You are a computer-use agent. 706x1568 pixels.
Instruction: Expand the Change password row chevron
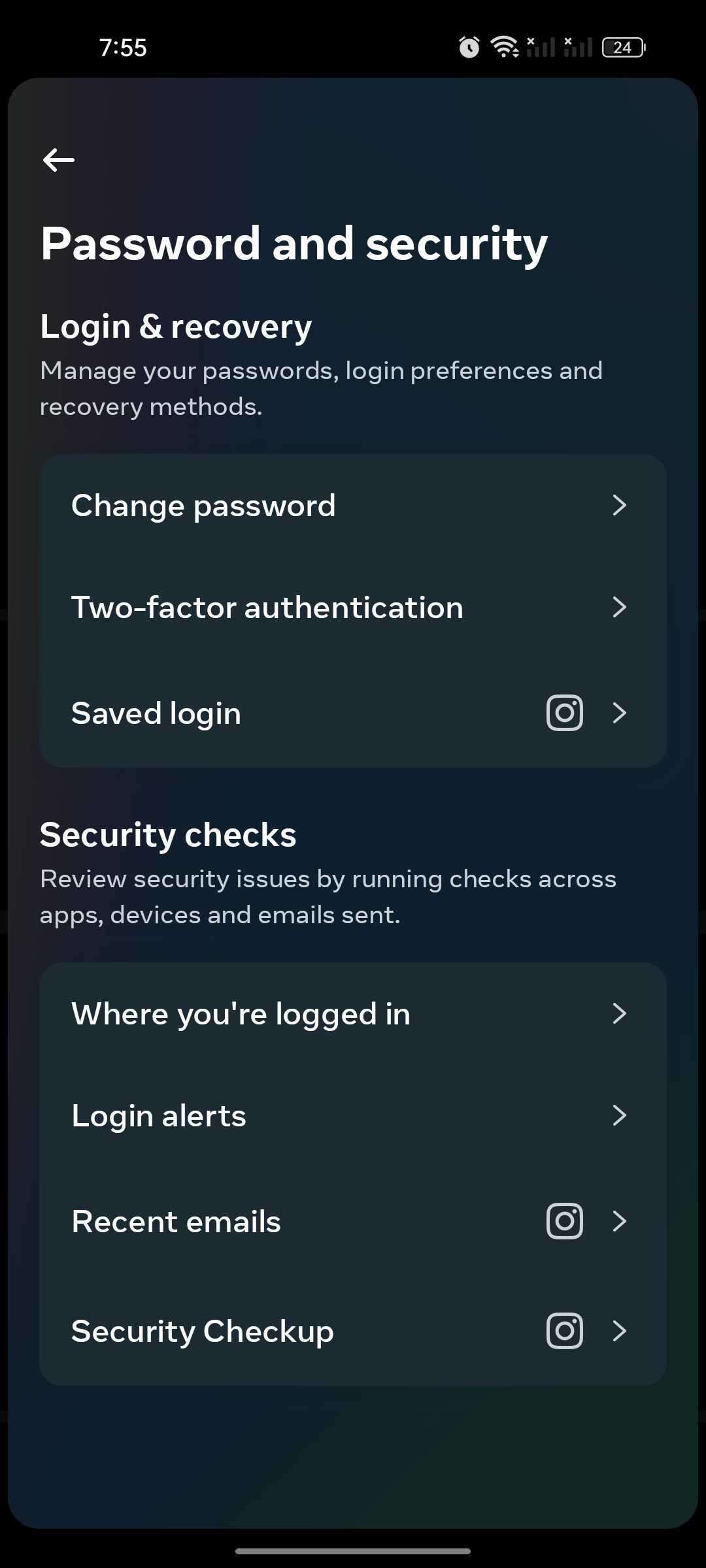point(620,505)
